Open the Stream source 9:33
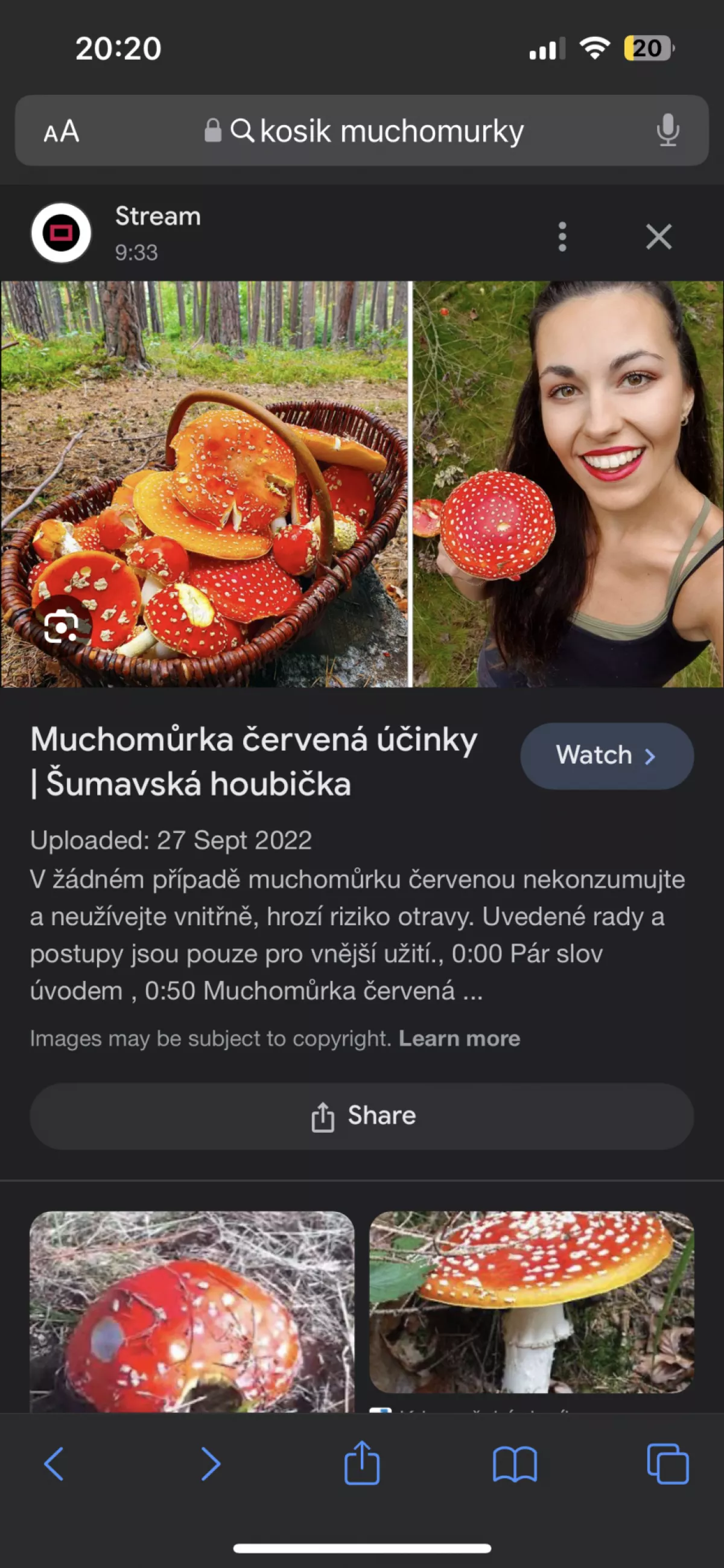The image size is (724, 1568). 157,233
